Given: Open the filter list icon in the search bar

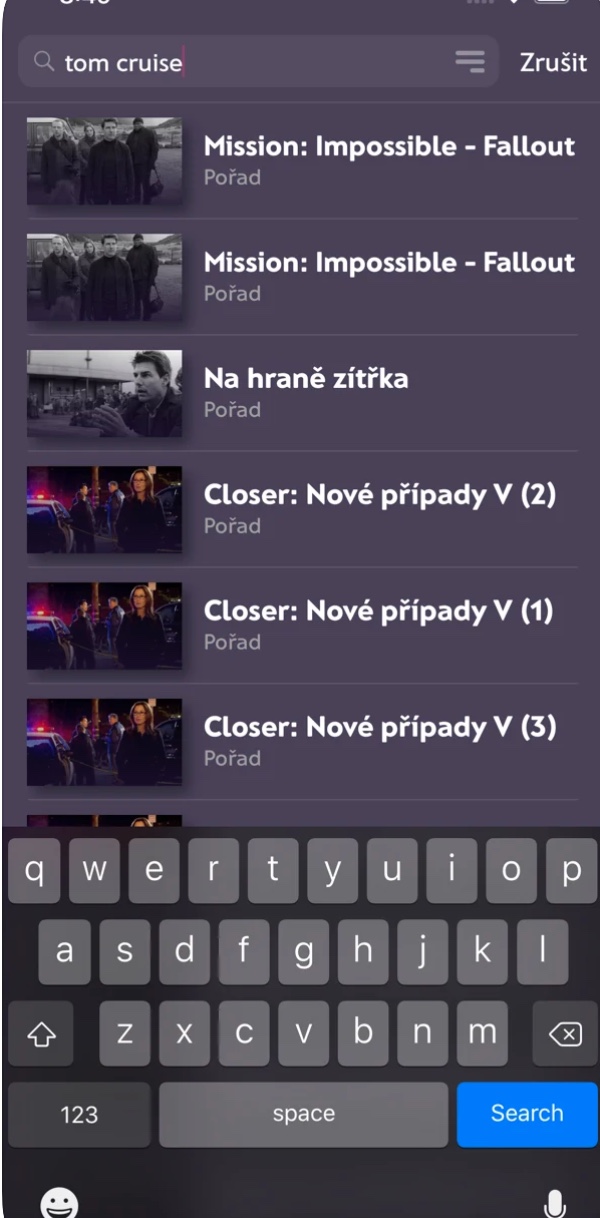Looking at the screenshot, I should (x=470, y=62).
